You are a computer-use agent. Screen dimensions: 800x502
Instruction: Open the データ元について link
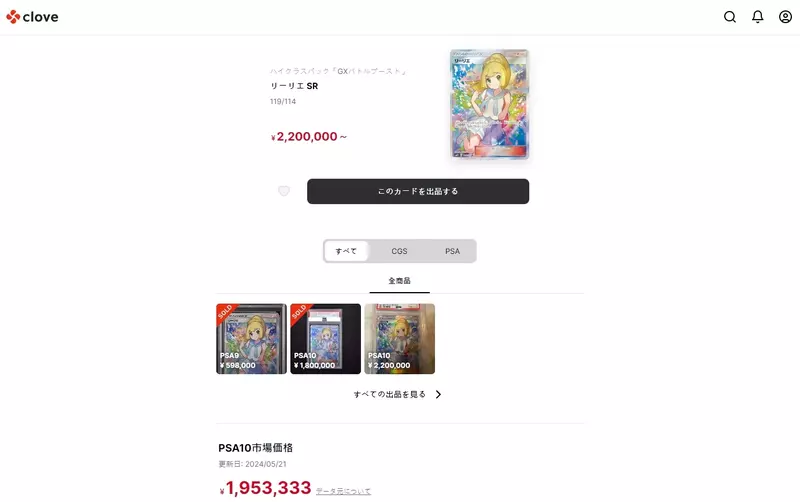(x=343, y=491)
